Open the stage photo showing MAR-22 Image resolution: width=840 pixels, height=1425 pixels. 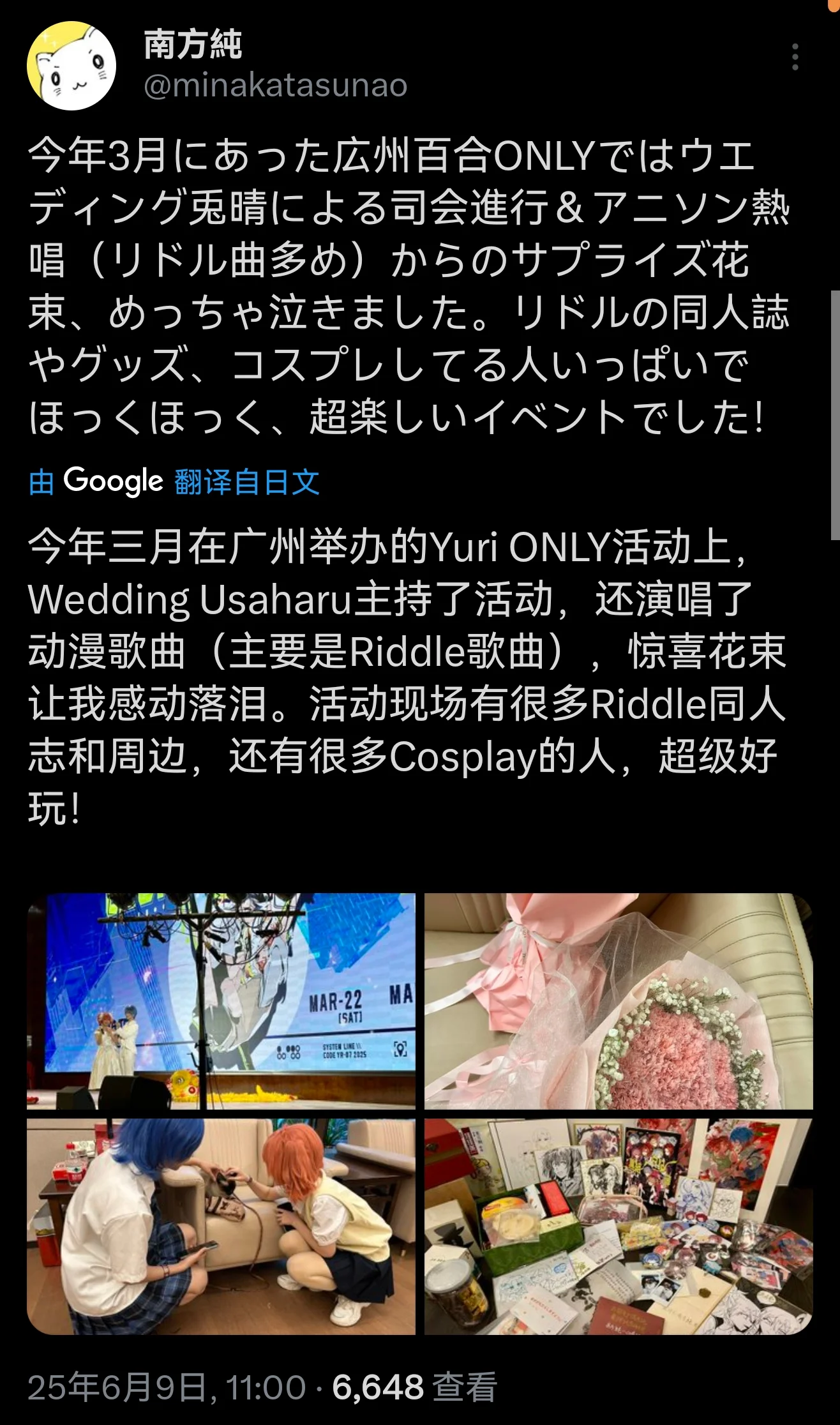[221, 1000]
